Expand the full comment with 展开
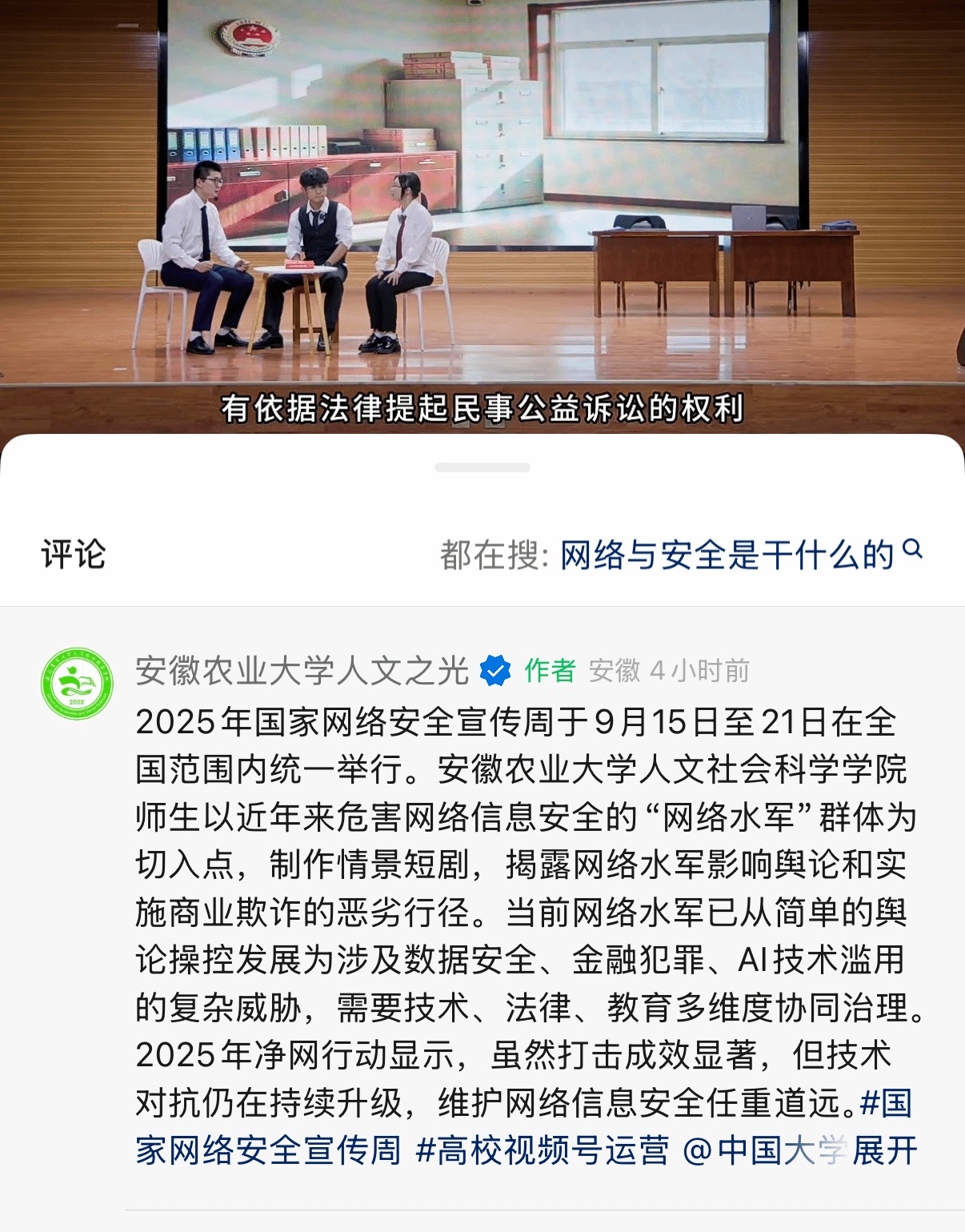This screenshot has width=965, height=1232. click(x=885, y=1150)
